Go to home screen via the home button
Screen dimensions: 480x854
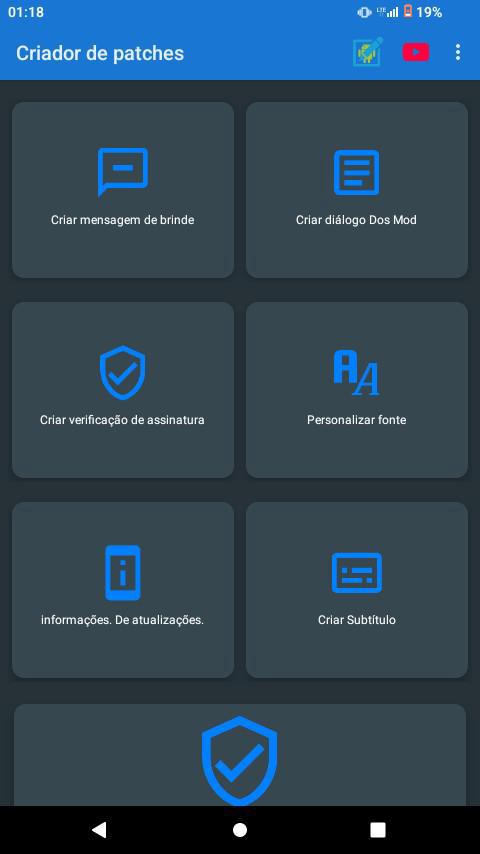point(240,829)
